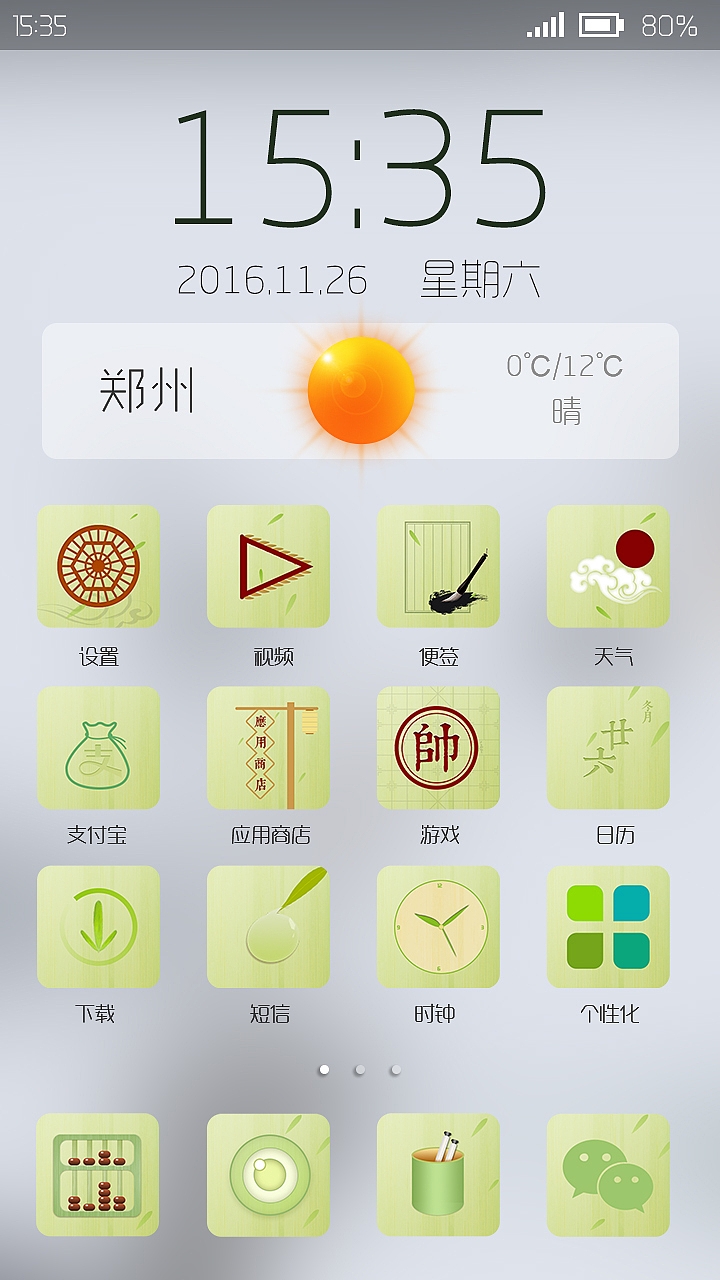Launch WeChat from the bottom row
Image resolution: width=720 pixels, height=1280 pixels.
point(608,1174)
